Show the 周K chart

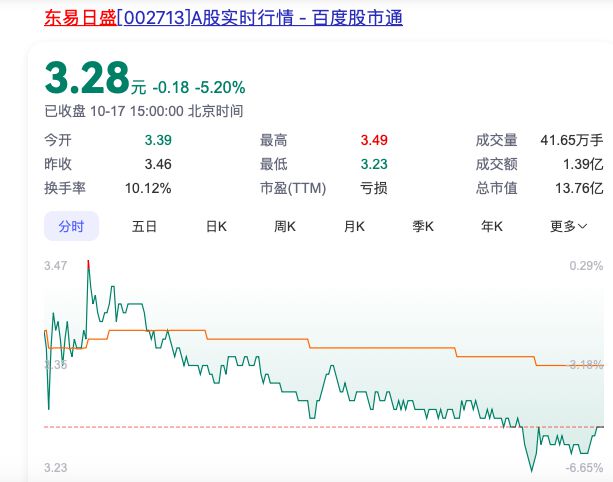pos(285,227)
